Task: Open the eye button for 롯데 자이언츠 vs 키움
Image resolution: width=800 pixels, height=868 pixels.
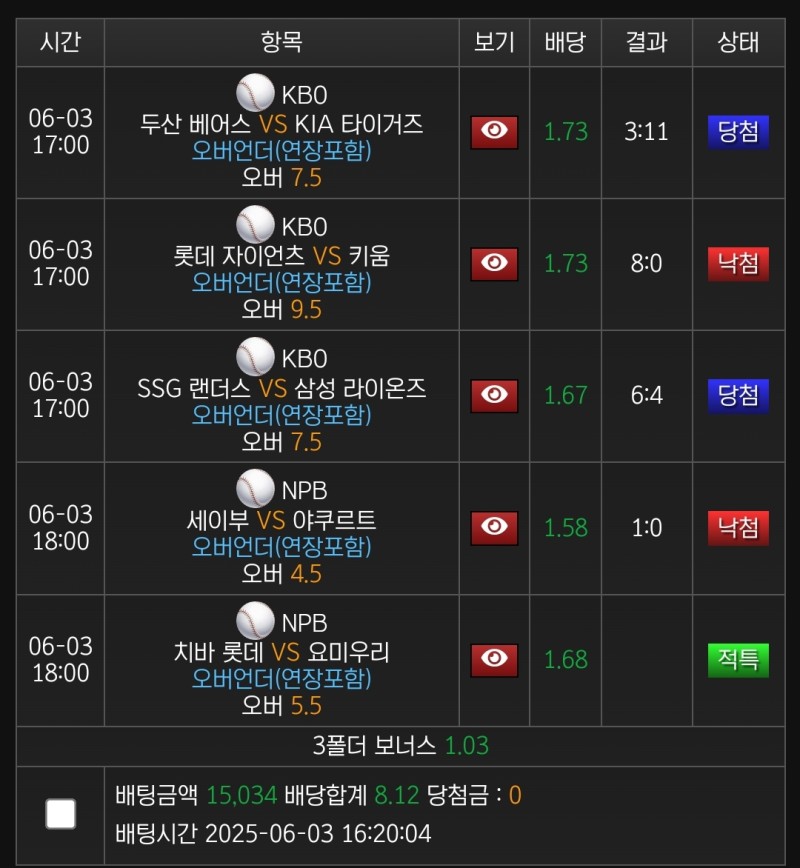Action: click(x=494, y=264)
